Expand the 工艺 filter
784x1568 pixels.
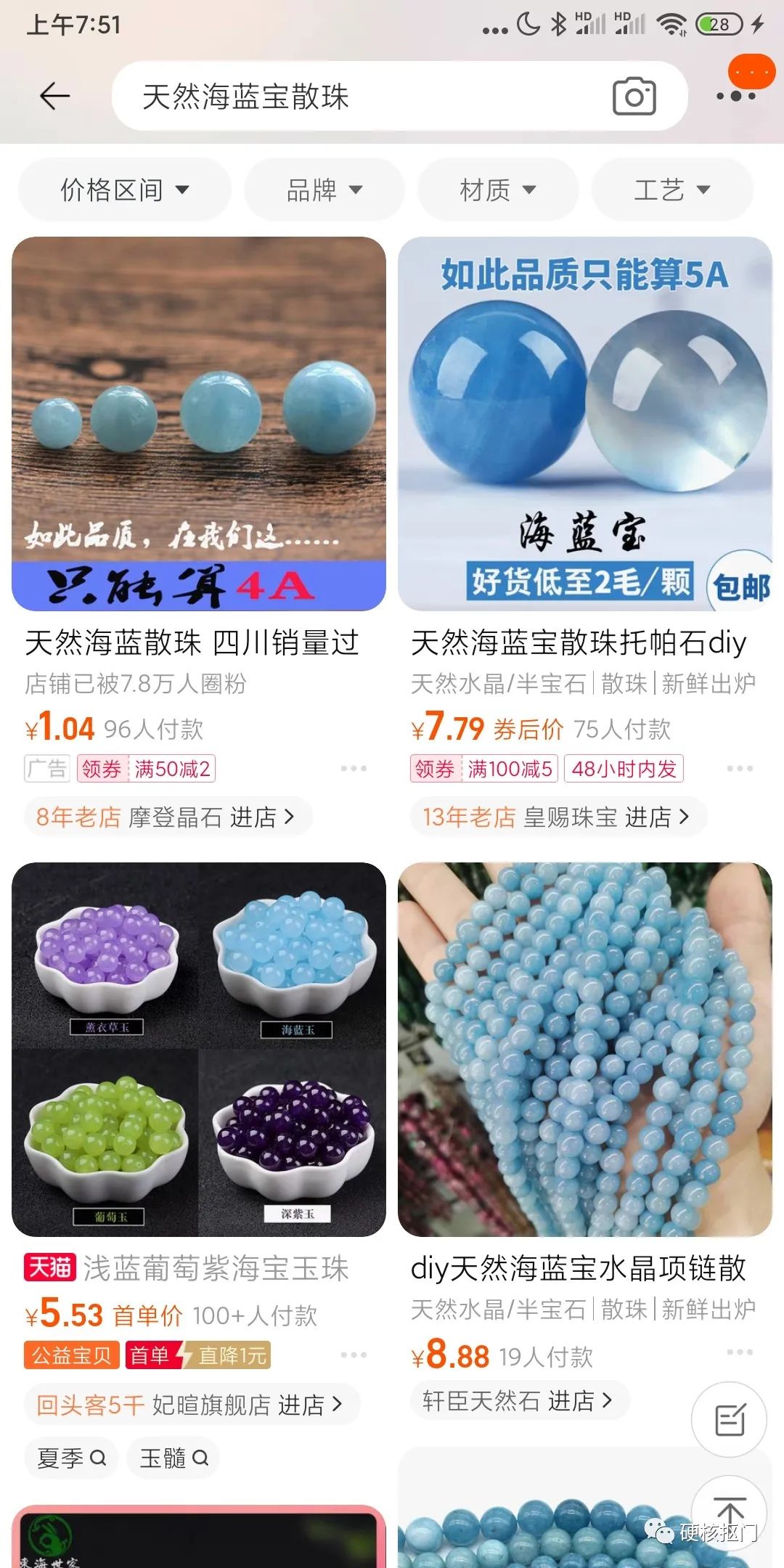671,189
